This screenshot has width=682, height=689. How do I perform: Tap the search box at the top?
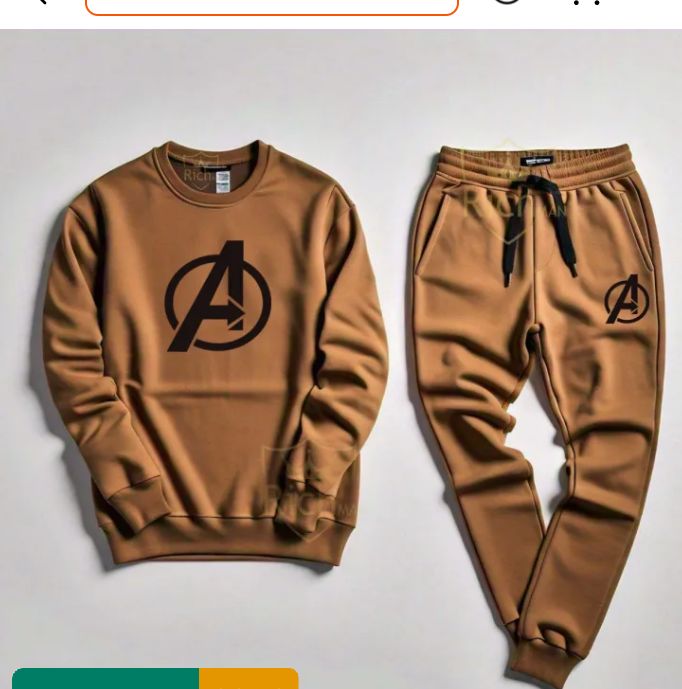point(271,6)
